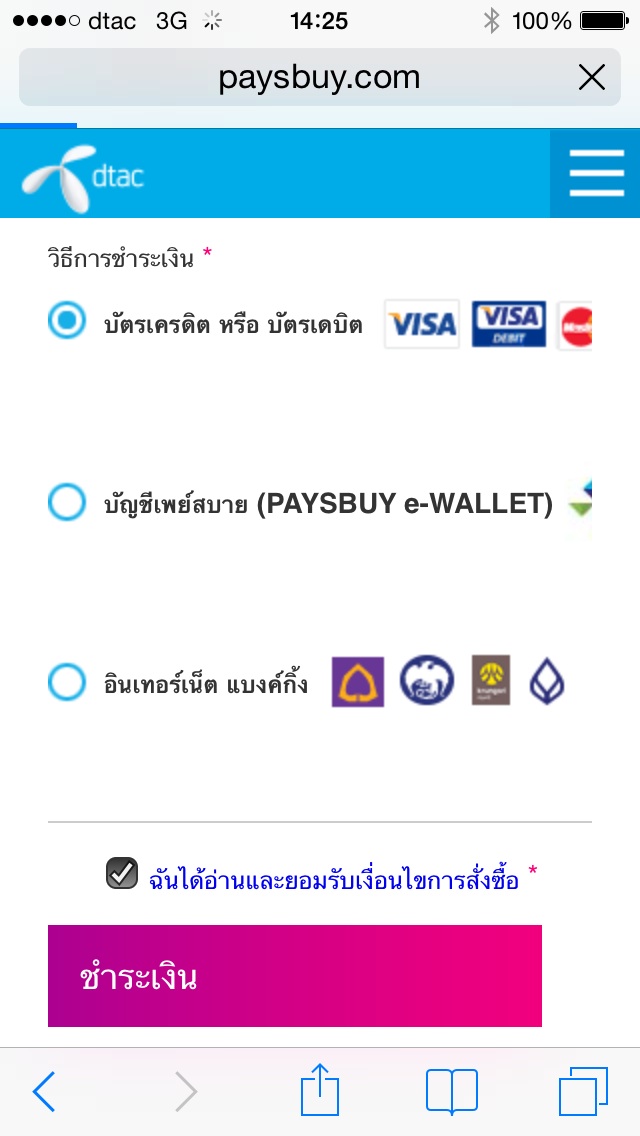Select the credit or debit card option
640x1136 pixels.
[67, 322]
